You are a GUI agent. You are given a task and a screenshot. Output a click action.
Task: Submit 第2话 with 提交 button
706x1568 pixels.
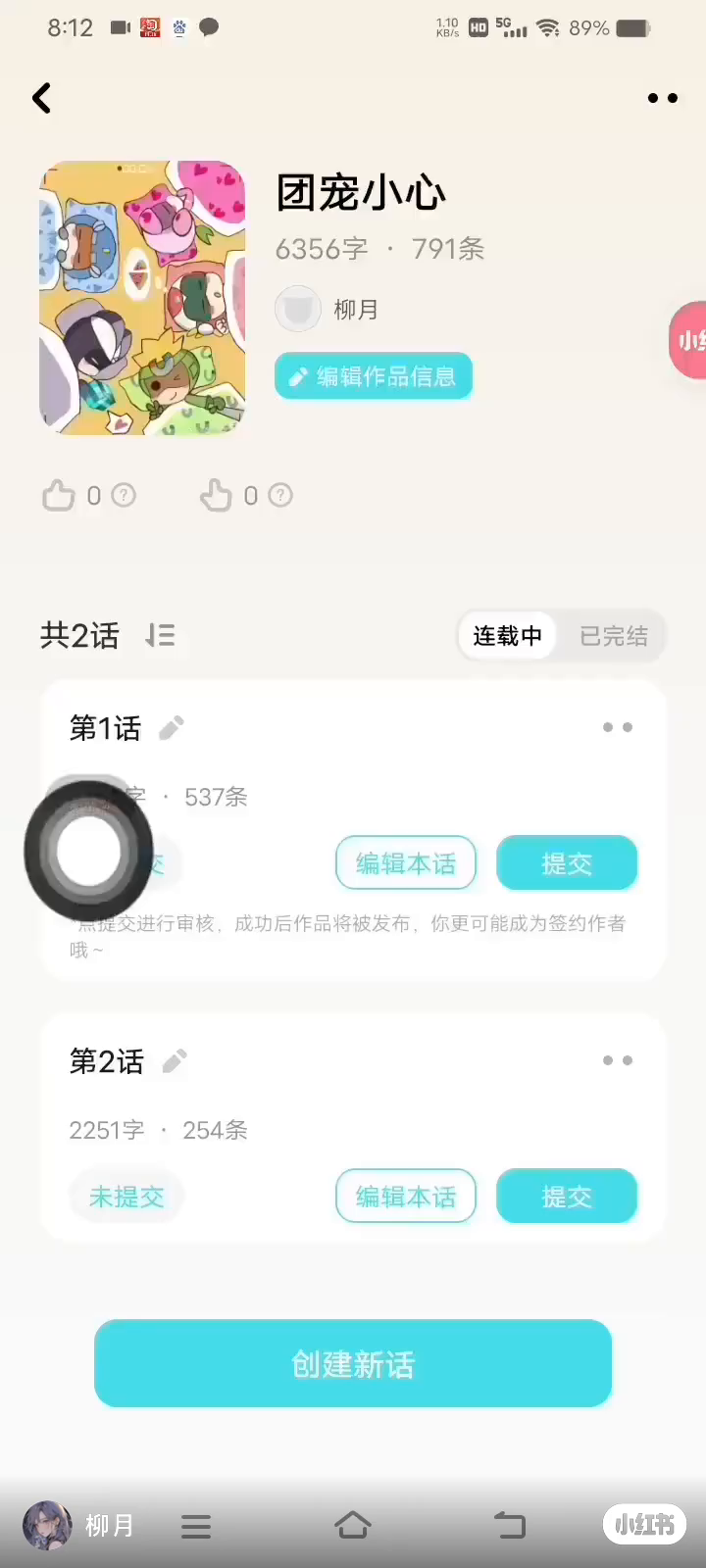tap(567, 1197)
